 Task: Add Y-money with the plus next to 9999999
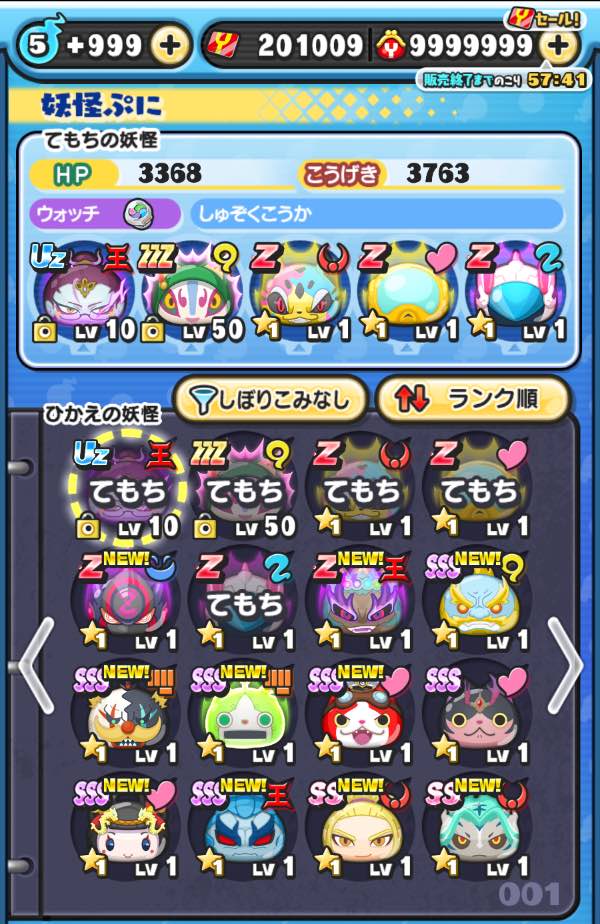558,45
